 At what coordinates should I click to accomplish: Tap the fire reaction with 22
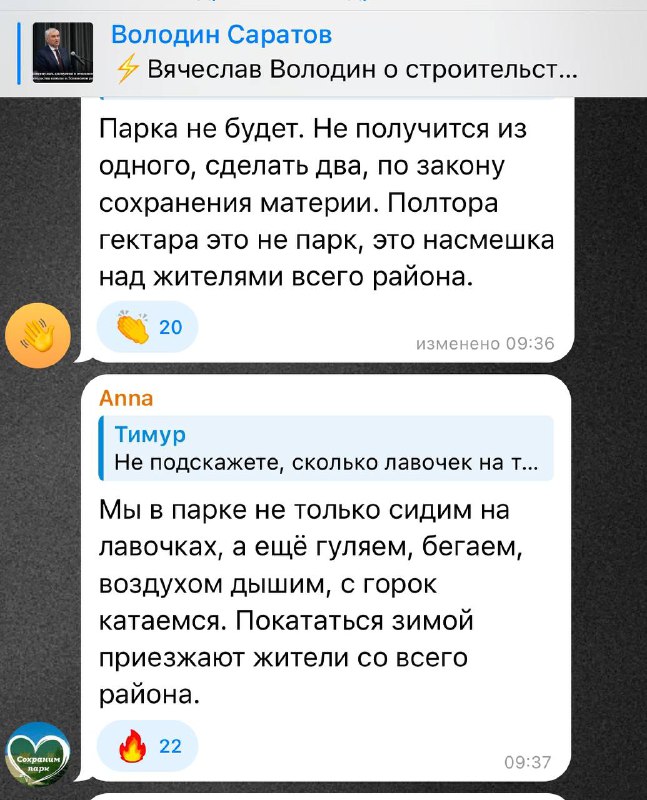point(146,747)
